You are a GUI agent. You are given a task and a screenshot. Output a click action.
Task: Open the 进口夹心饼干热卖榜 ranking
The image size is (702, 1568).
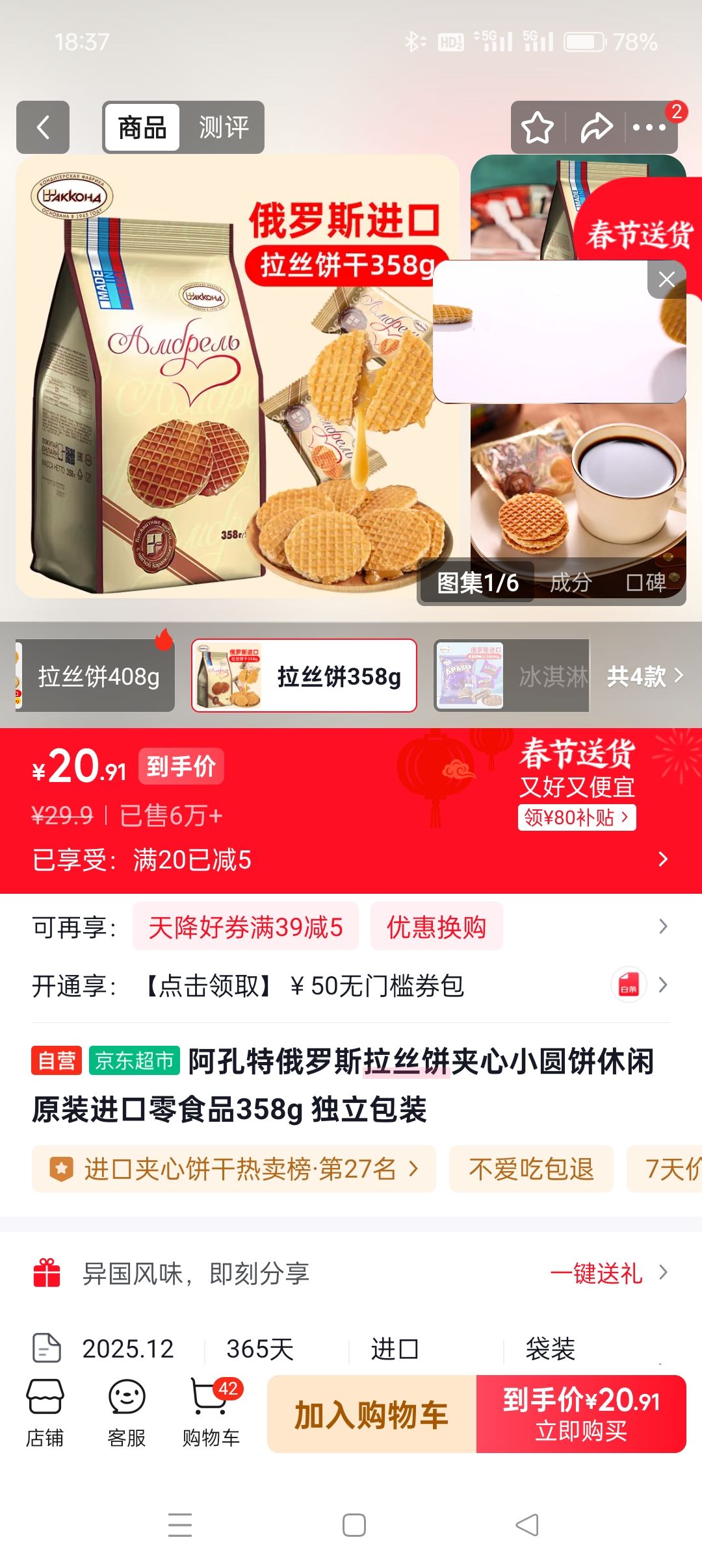click(234, 1169)
